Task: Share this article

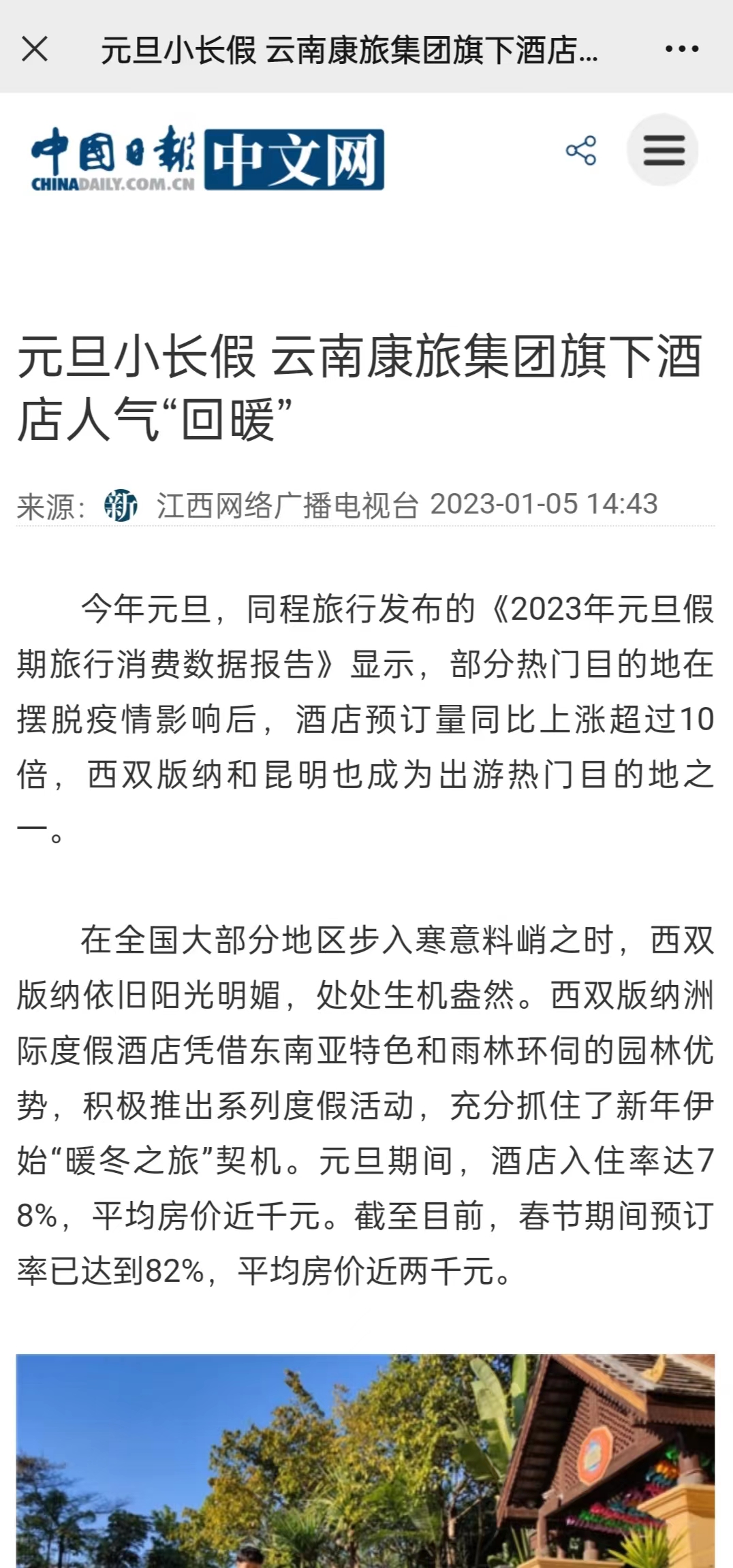Action: click(x=581, y=151)
